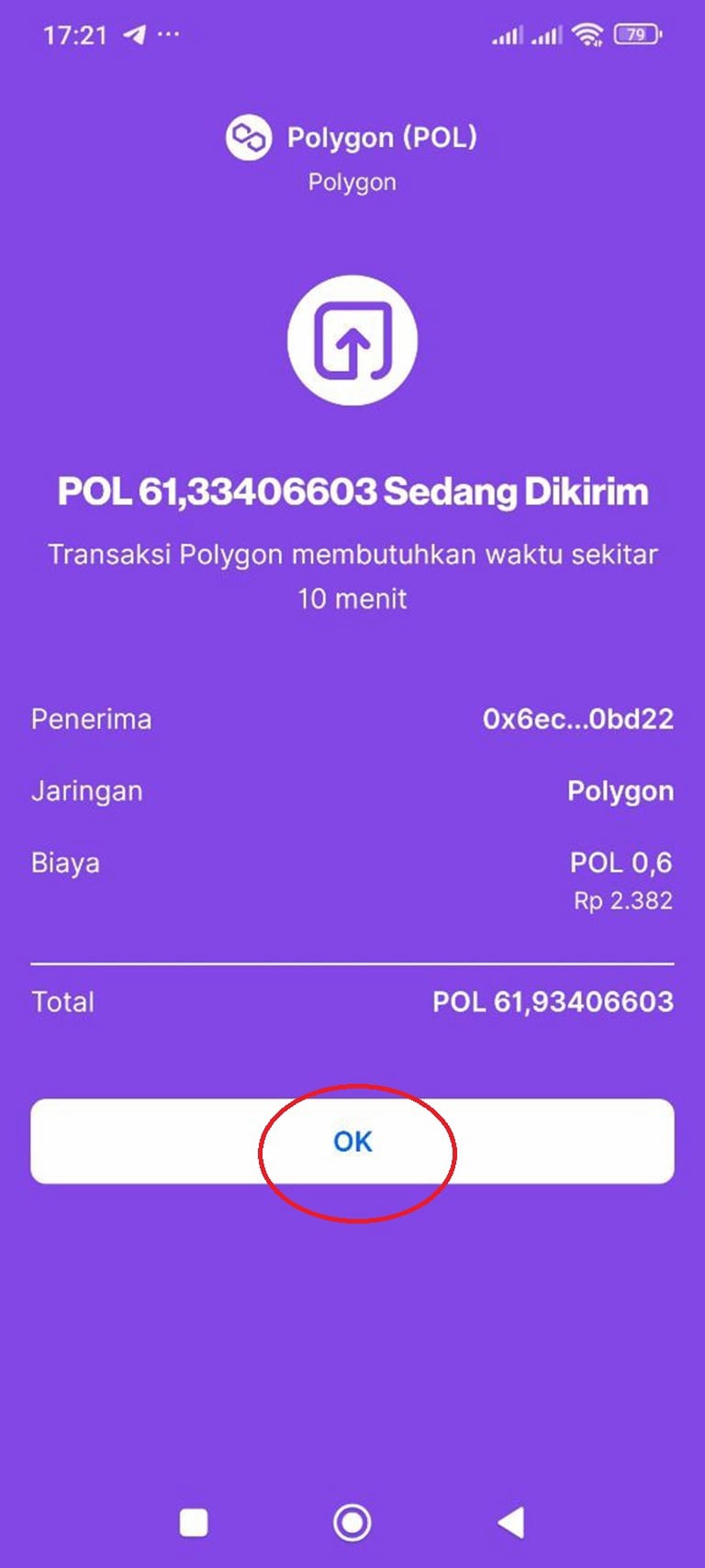Tap the circular home navigation button

click(352, 1521)
